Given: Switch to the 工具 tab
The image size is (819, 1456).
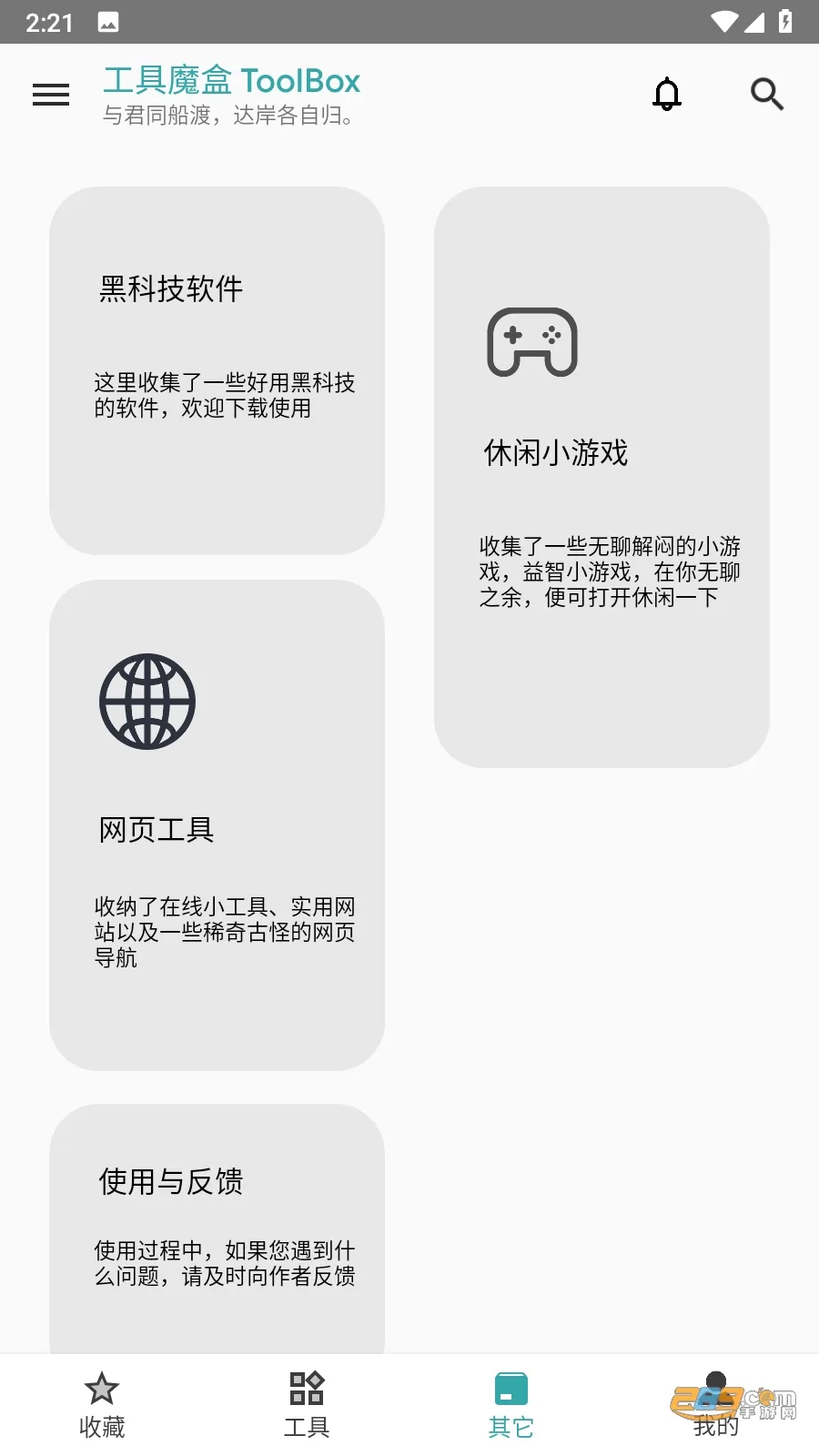Looking at the screenshot, I should [x=307, y=1404].
